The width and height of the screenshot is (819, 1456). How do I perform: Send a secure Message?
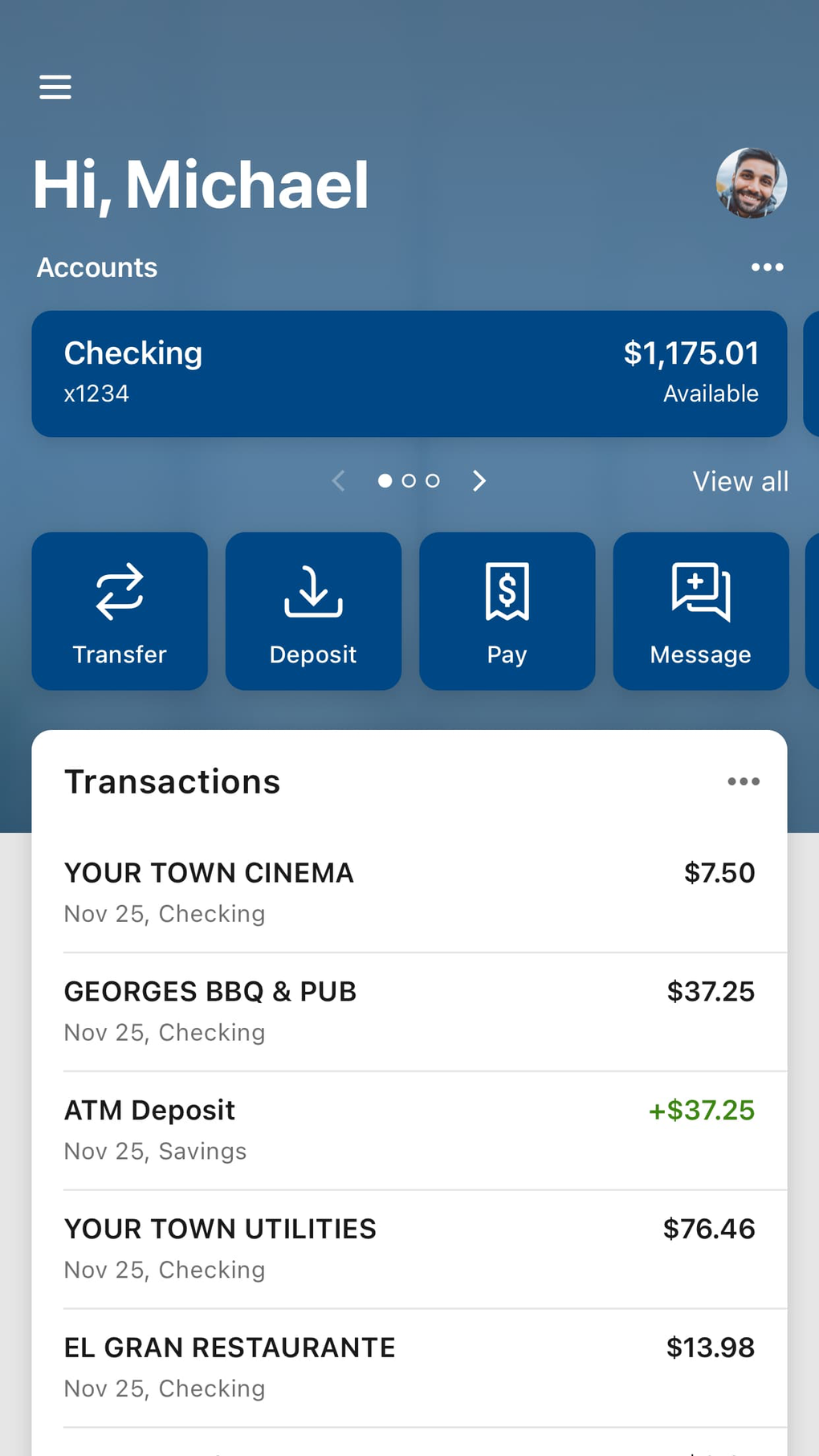(x=700, y=610)
